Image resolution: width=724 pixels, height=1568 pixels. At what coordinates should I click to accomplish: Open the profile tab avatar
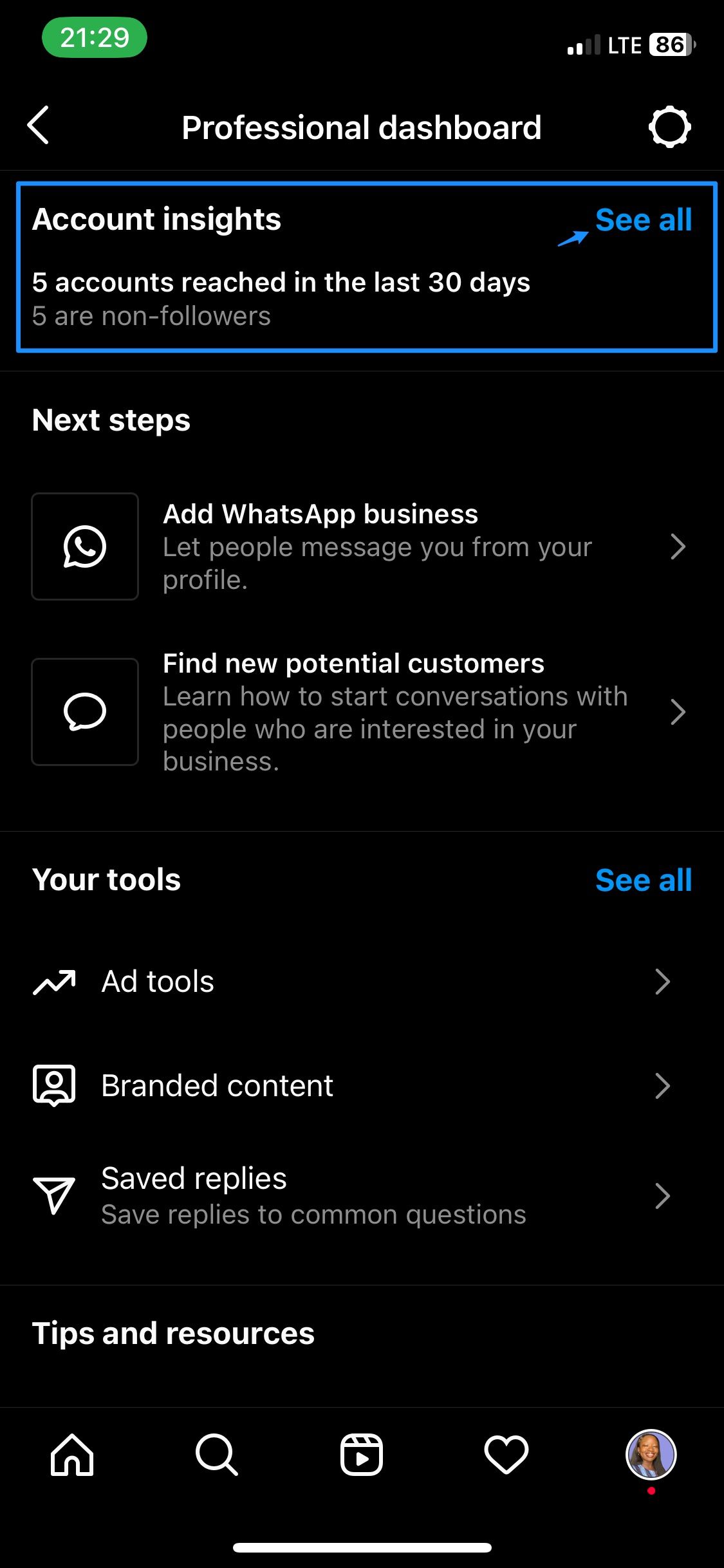click(x=651, y=1455)
